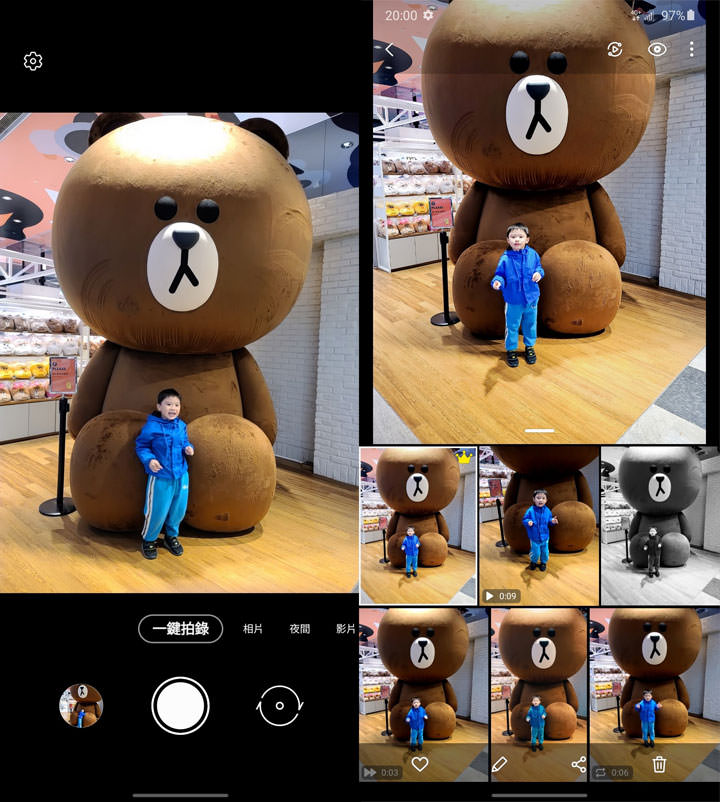Screen dimensions: 720x802
Task: Switch to 夜間 night mode
Action: pyautogui.click(x=299, y=629)
